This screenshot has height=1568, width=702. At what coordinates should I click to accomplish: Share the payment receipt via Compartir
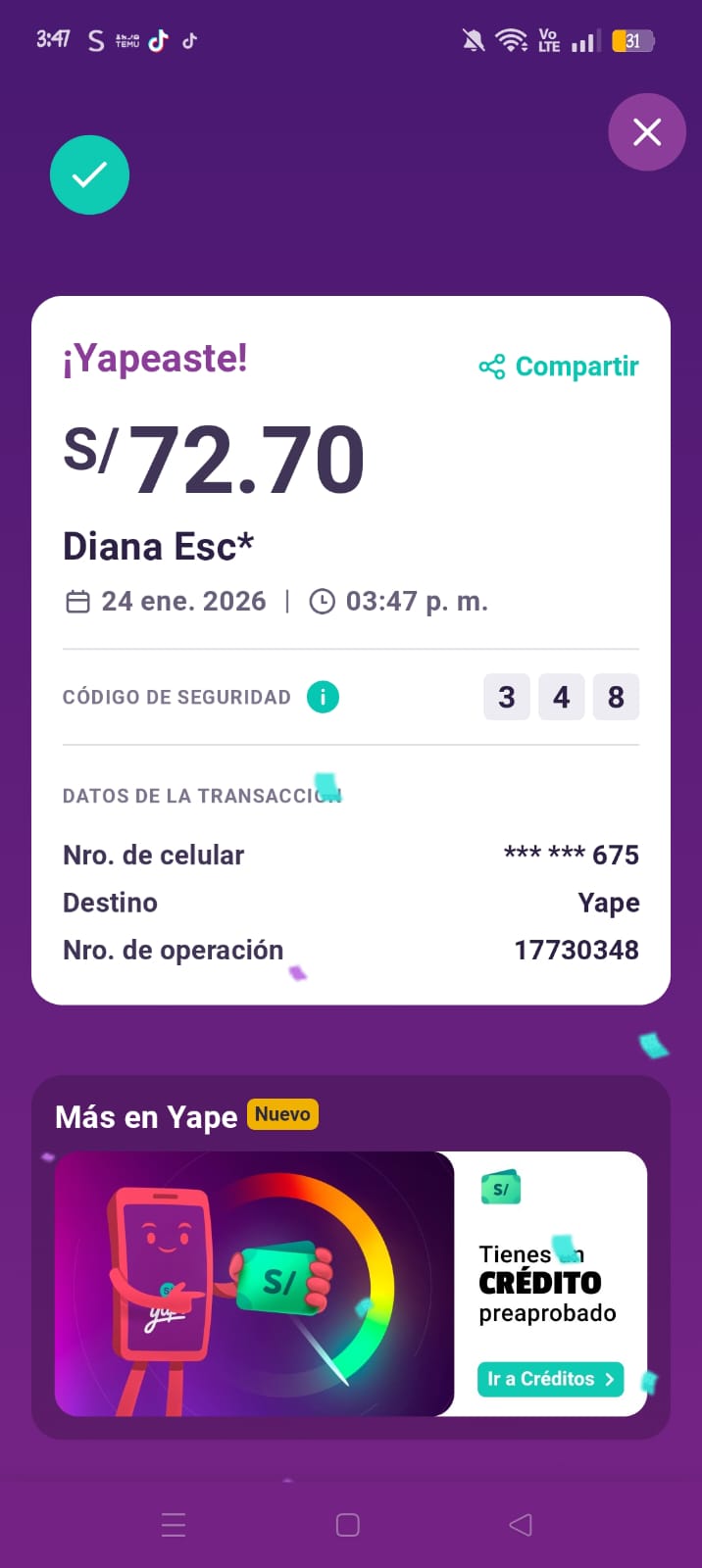[559, 367]
